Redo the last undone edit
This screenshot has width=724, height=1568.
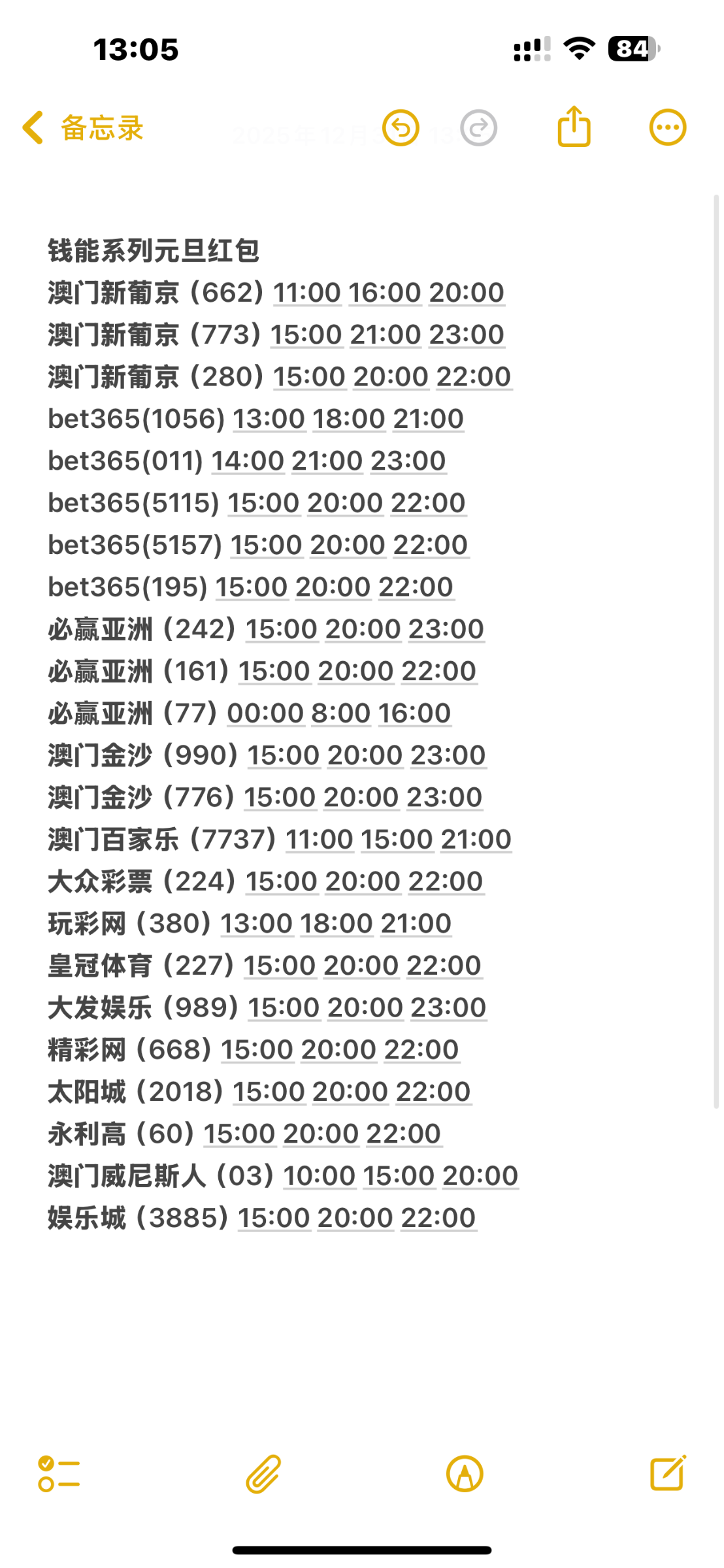(478, 128)
